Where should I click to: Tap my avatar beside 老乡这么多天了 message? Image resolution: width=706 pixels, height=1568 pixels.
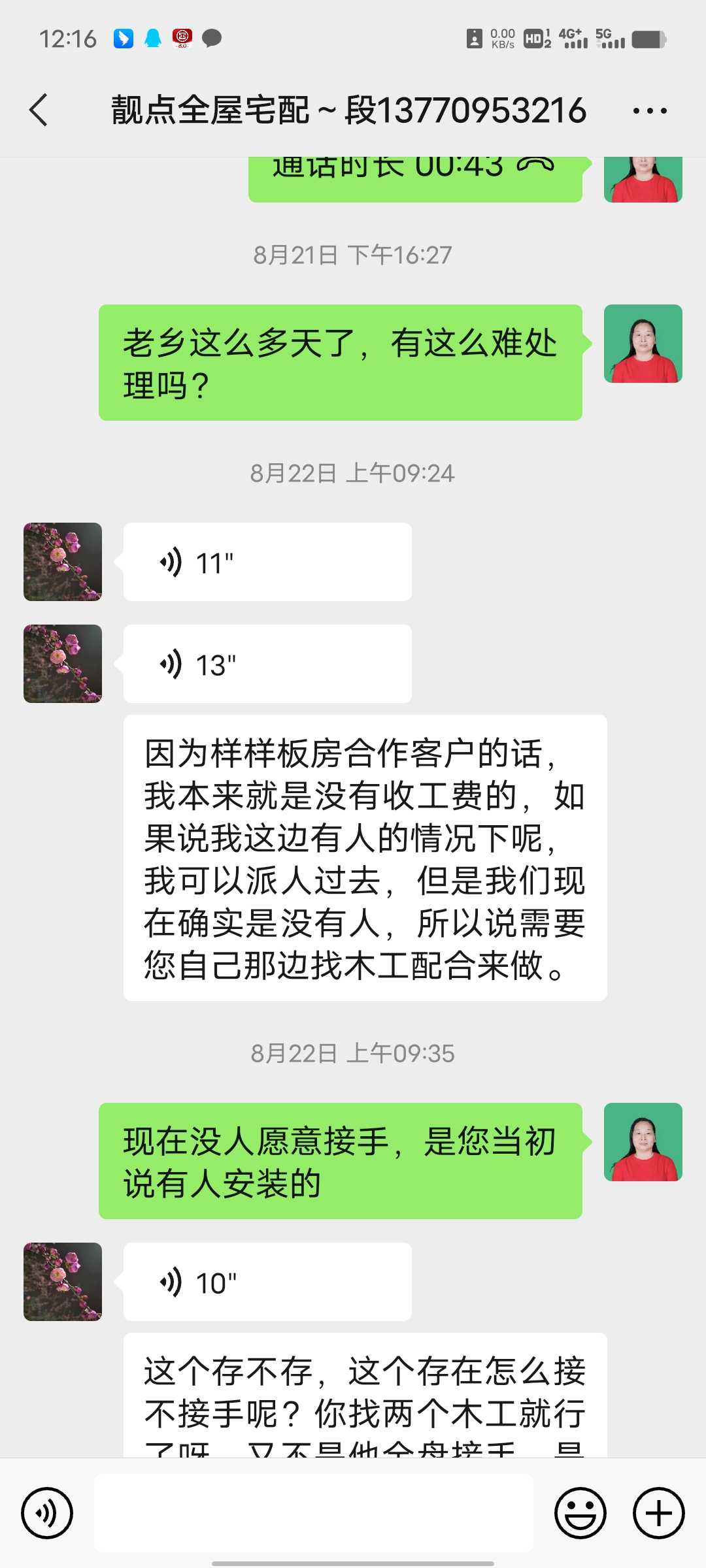pyautogui.click(x=643, y=344)
